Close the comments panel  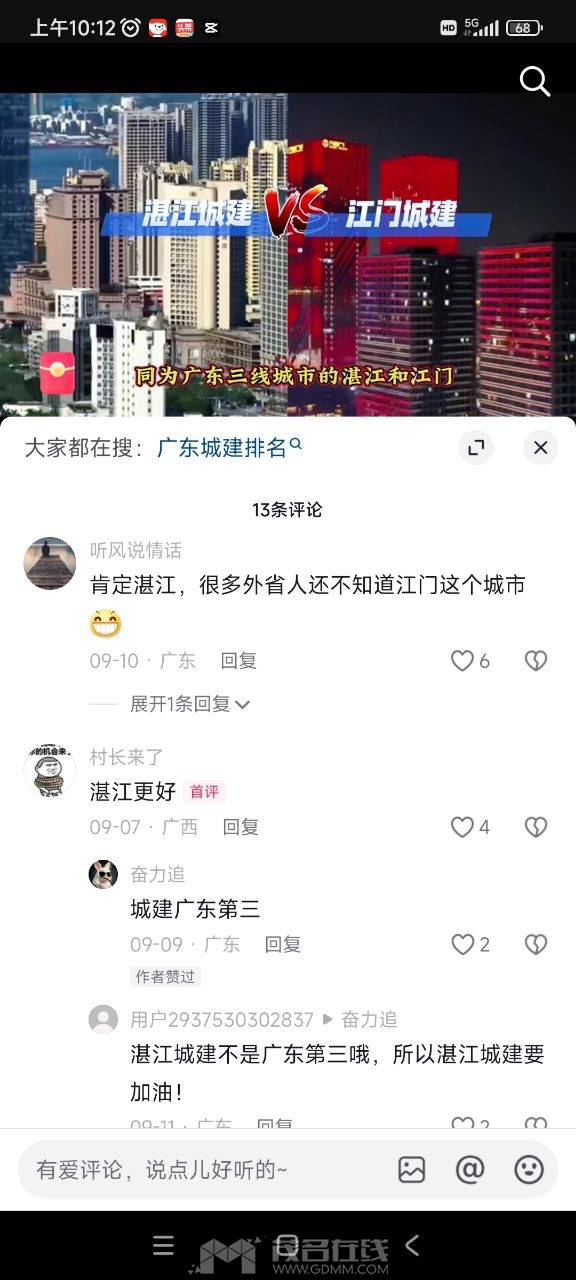540,447
